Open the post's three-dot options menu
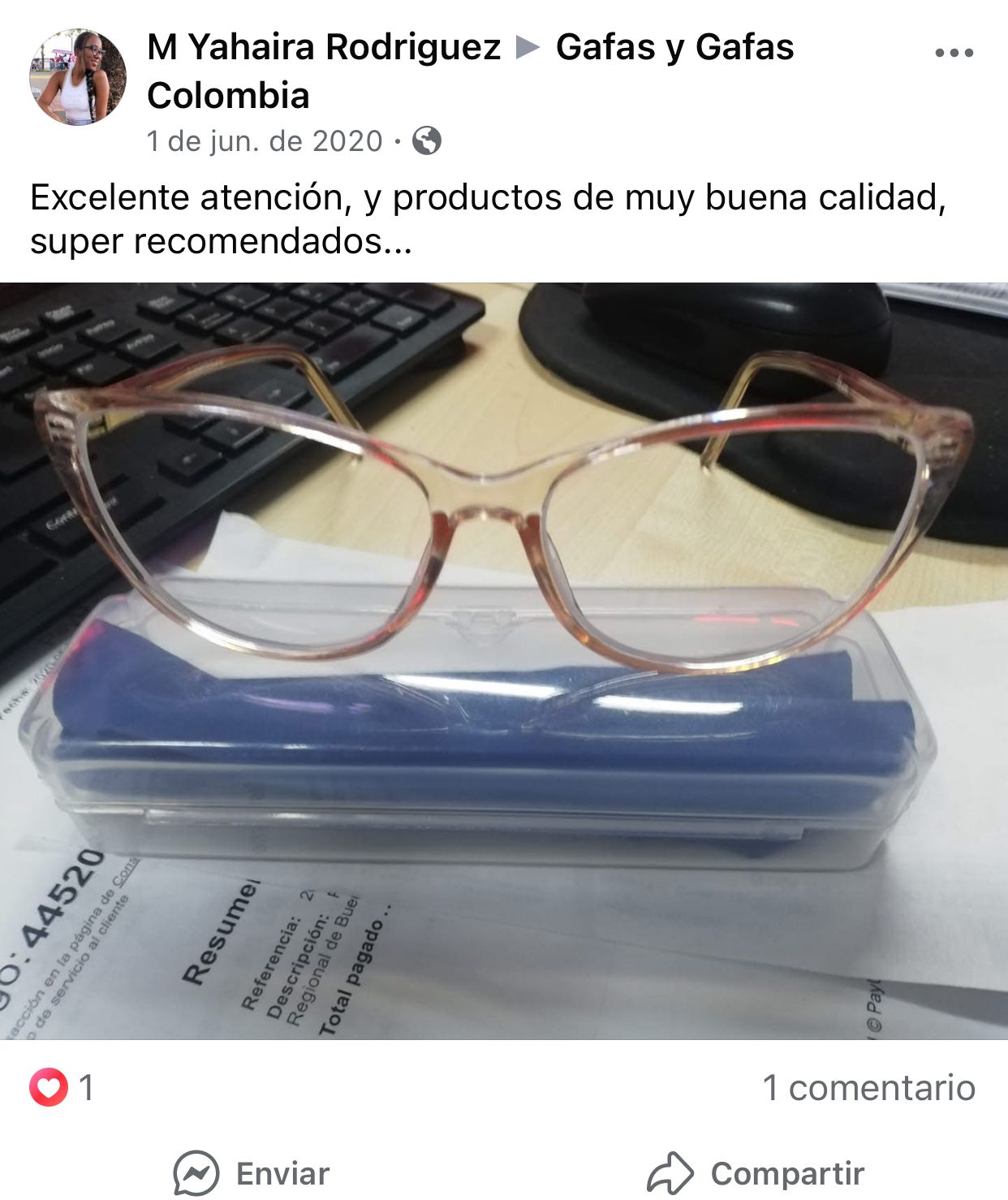The image size is (1008, 1200). click(954, 53)
